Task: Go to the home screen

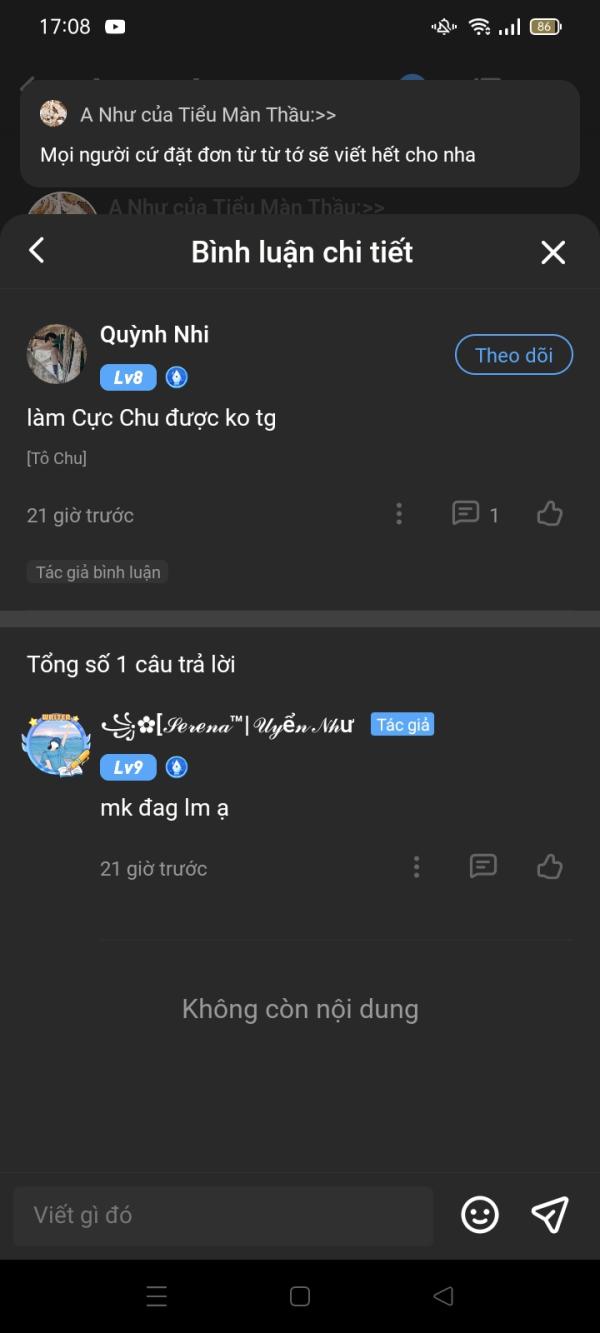Action: click(300, 1296)
